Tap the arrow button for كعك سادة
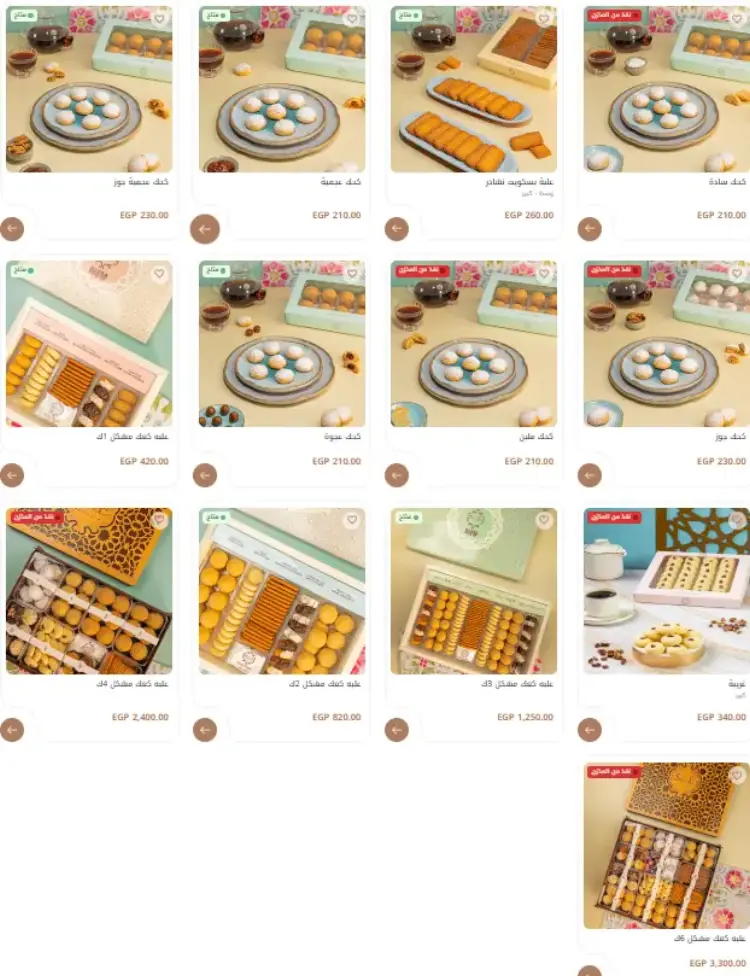This screenshot has height=976, width=750. pyautogui.click(x=590, y=229)
